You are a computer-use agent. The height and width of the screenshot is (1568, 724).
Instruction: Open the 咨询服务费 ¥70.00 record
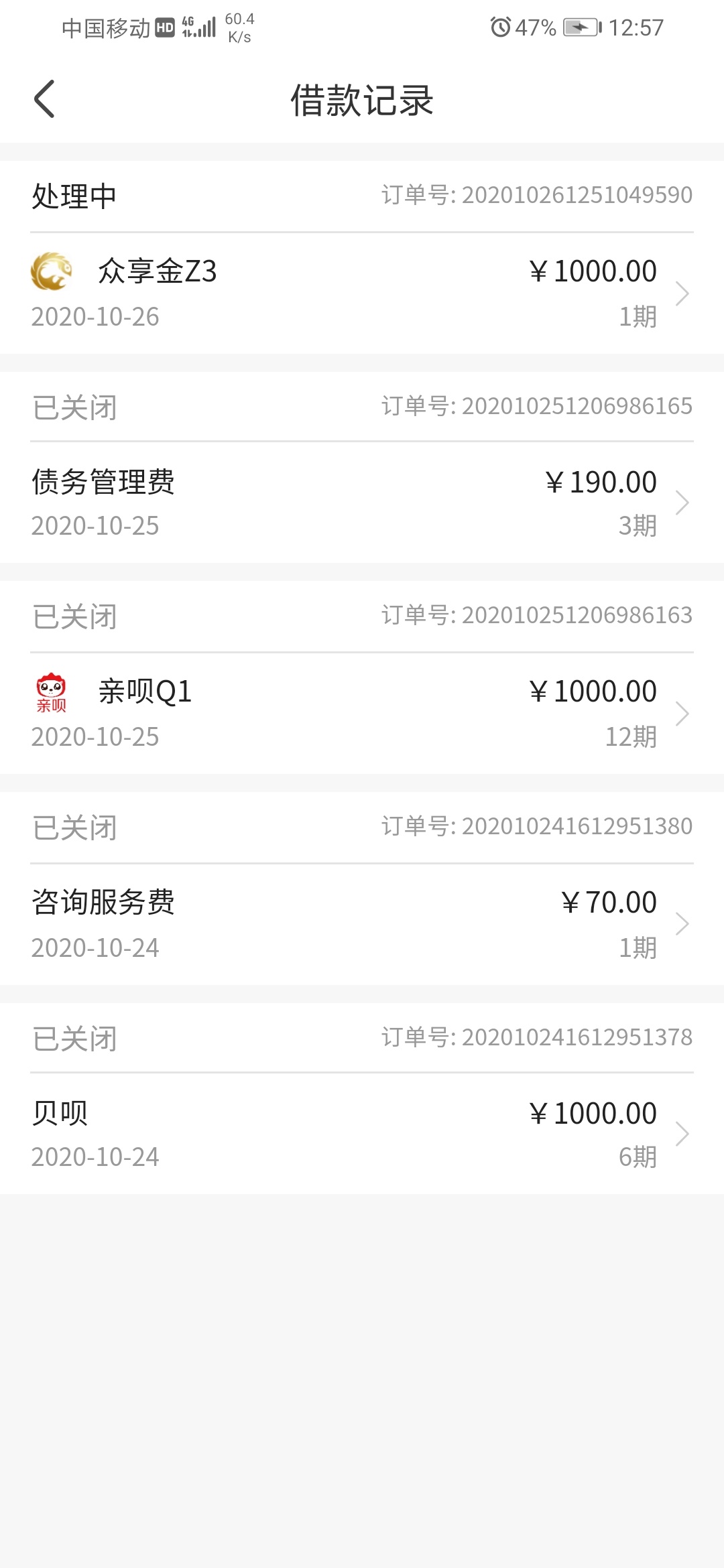(x=362, y=925)
